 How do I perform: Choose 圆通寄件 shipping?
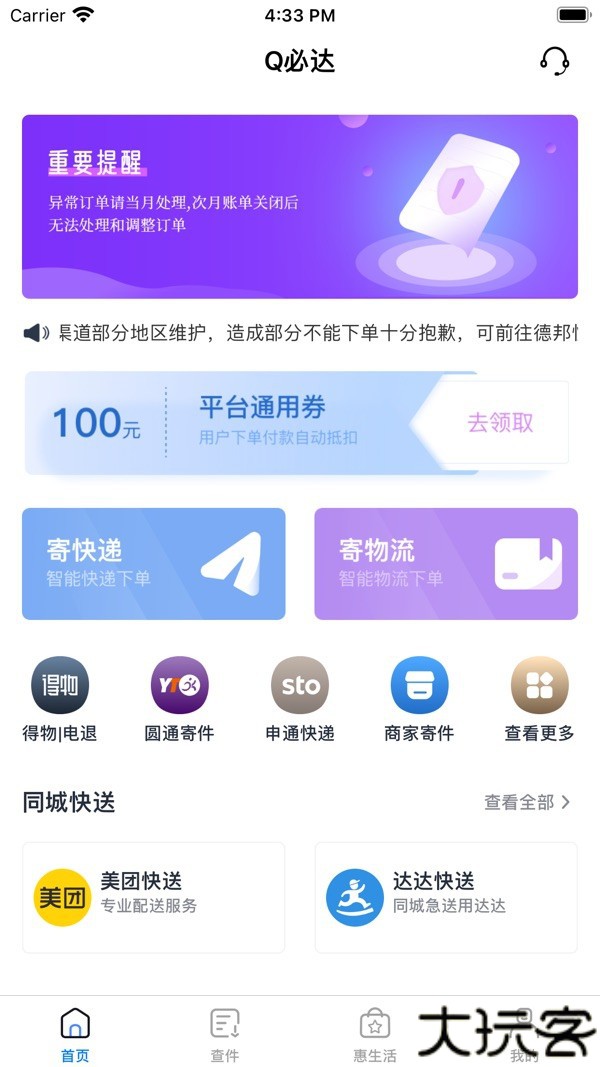point(180,700)
